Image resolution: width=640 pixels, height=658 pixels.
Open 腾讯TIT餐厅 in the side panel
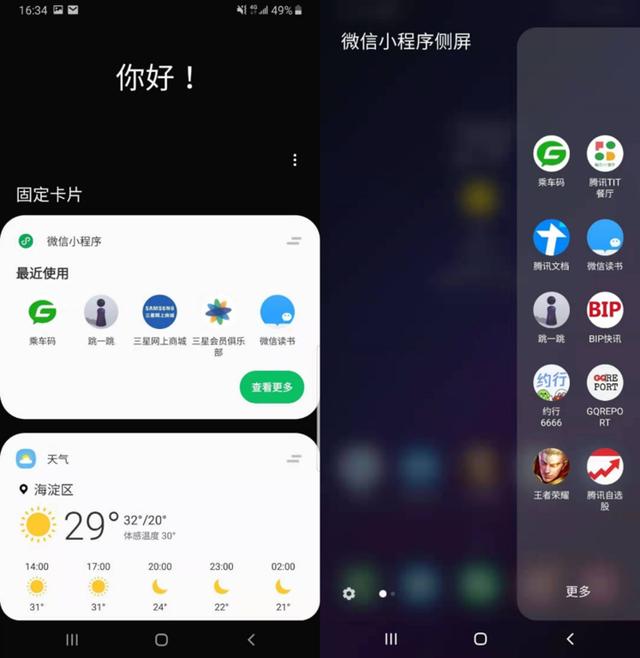(x=605, y=155)
